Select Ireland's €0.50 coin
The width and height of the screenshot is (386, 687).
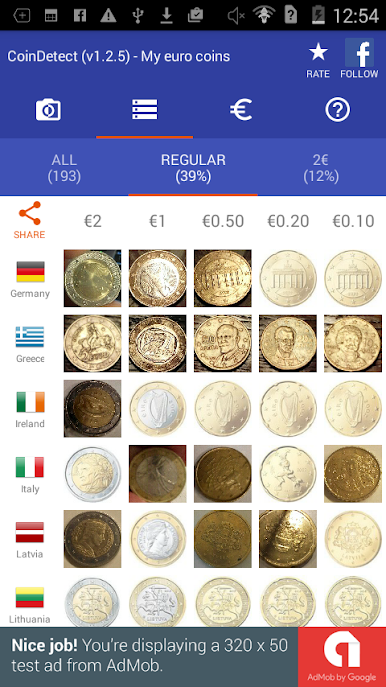pos(223,408)
